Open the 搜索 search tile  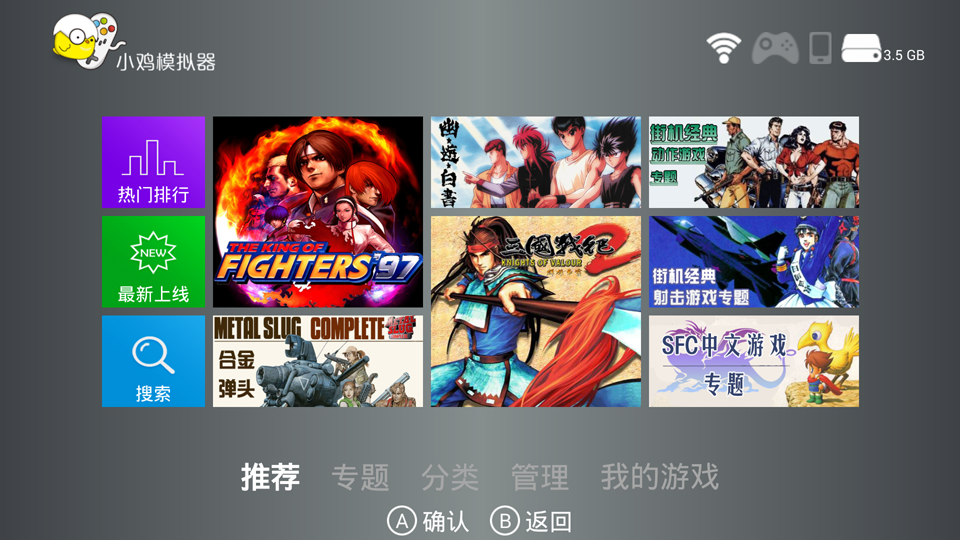coord(153,361)
